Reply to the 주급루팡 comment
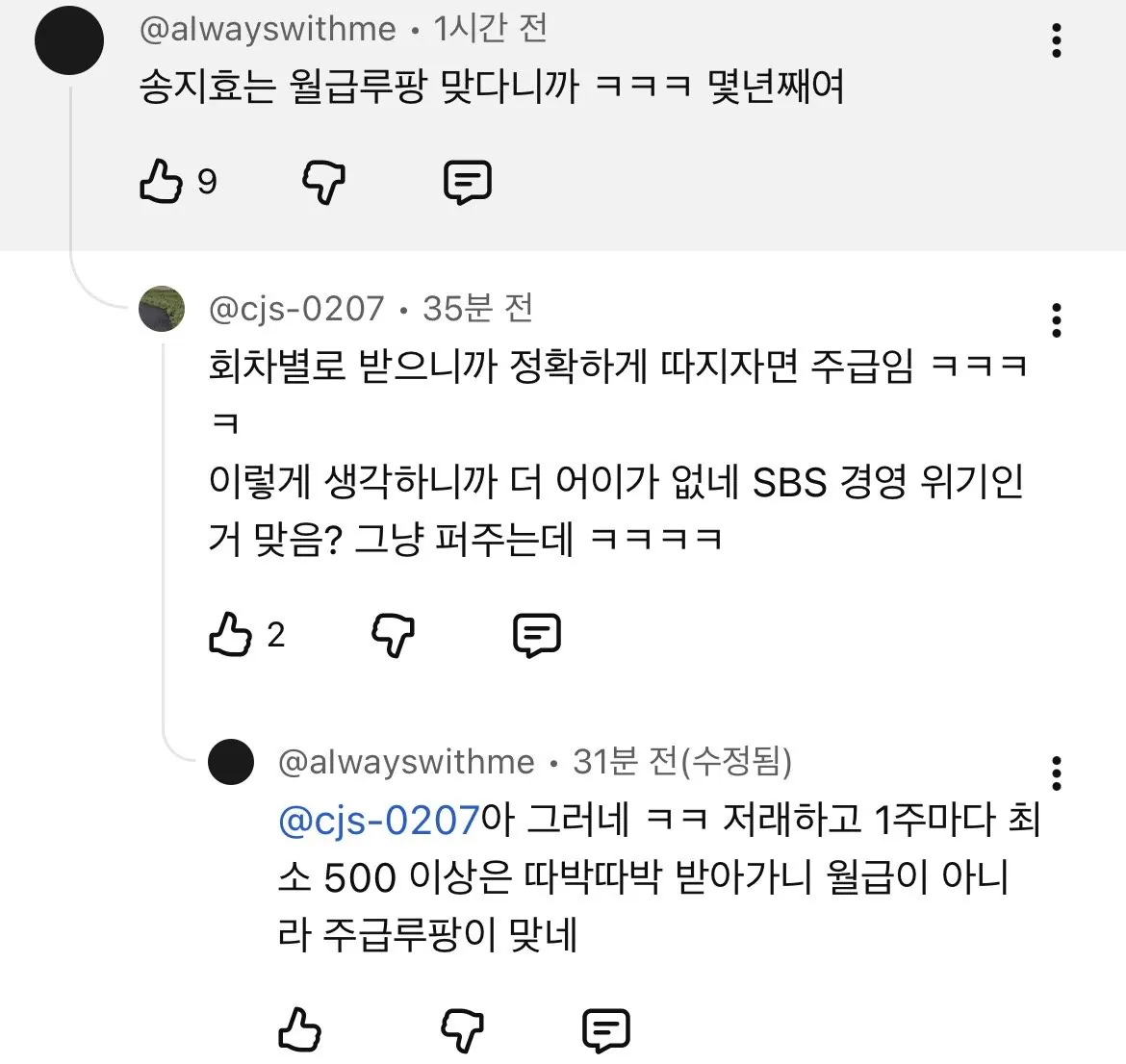The width and height of the screenshot is (1126, 1064). pyautogui.click(x=606, y=1030)
